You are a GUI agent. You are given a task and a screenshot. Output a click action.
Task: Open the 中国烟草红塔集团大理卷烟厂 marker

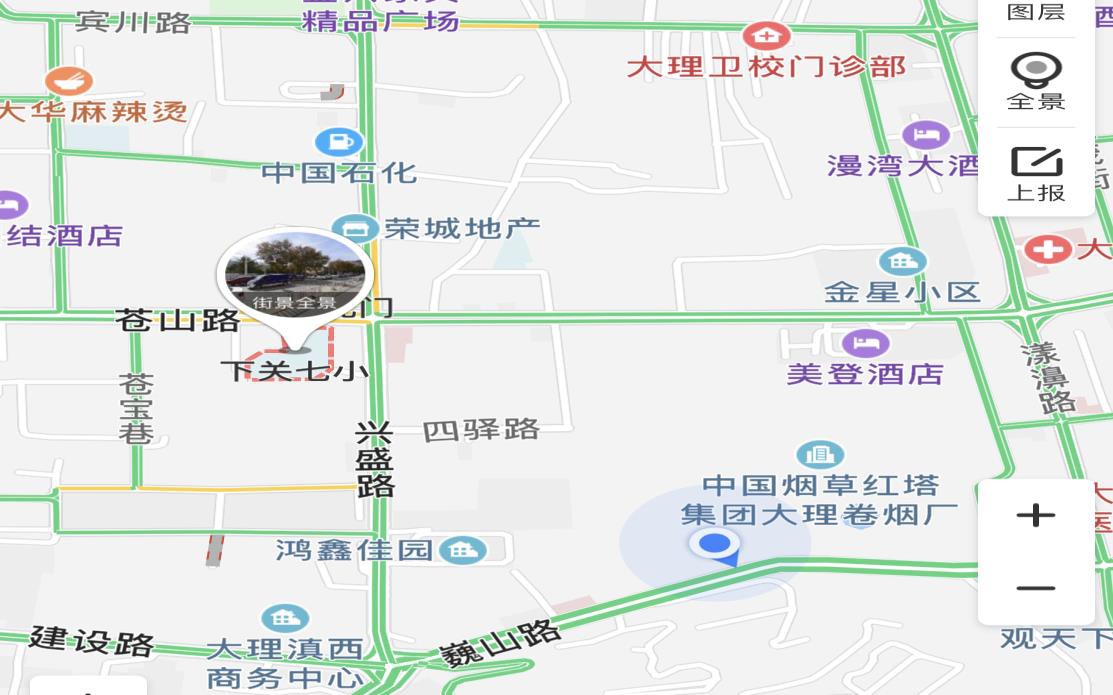[820, 455]
